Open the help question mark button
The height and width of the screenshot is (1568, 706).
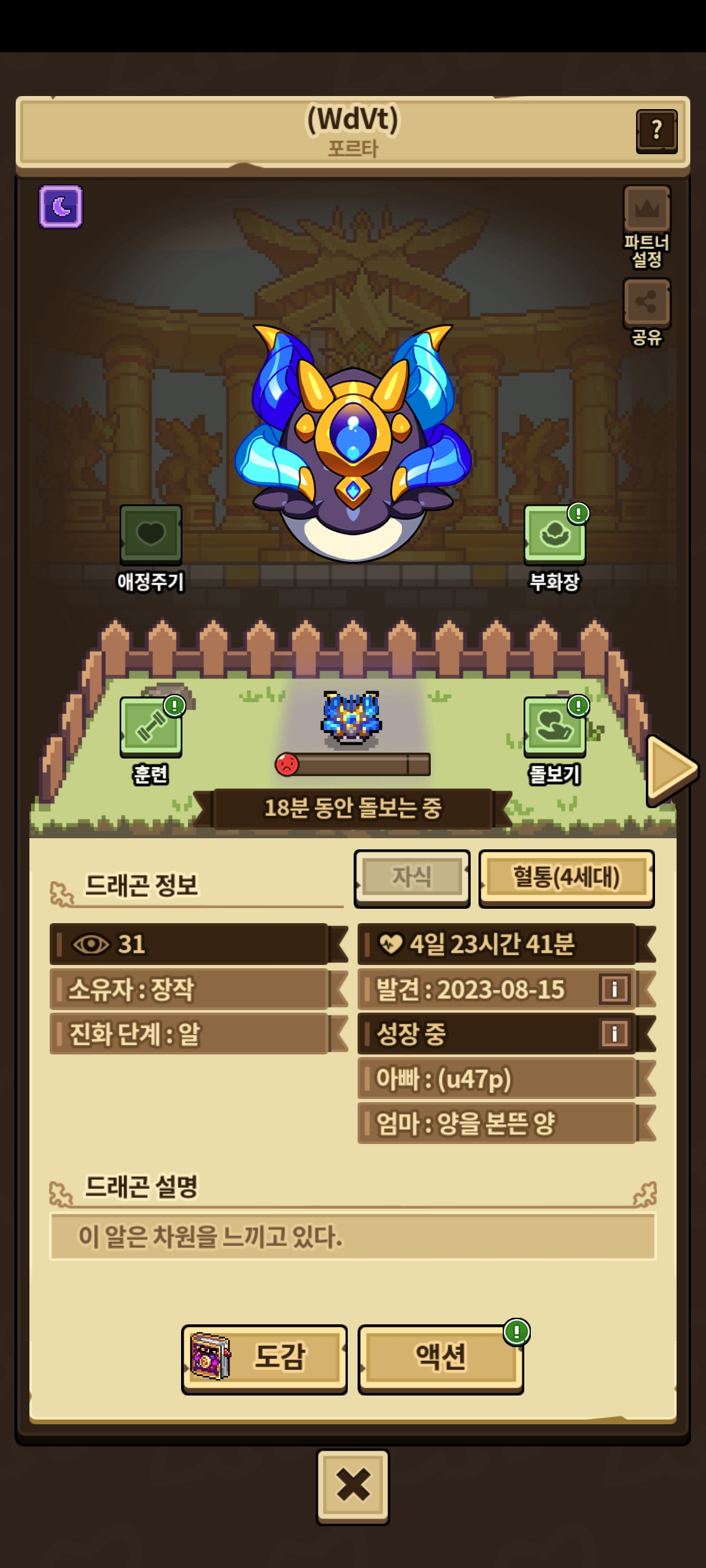click(x=656, y=131)
